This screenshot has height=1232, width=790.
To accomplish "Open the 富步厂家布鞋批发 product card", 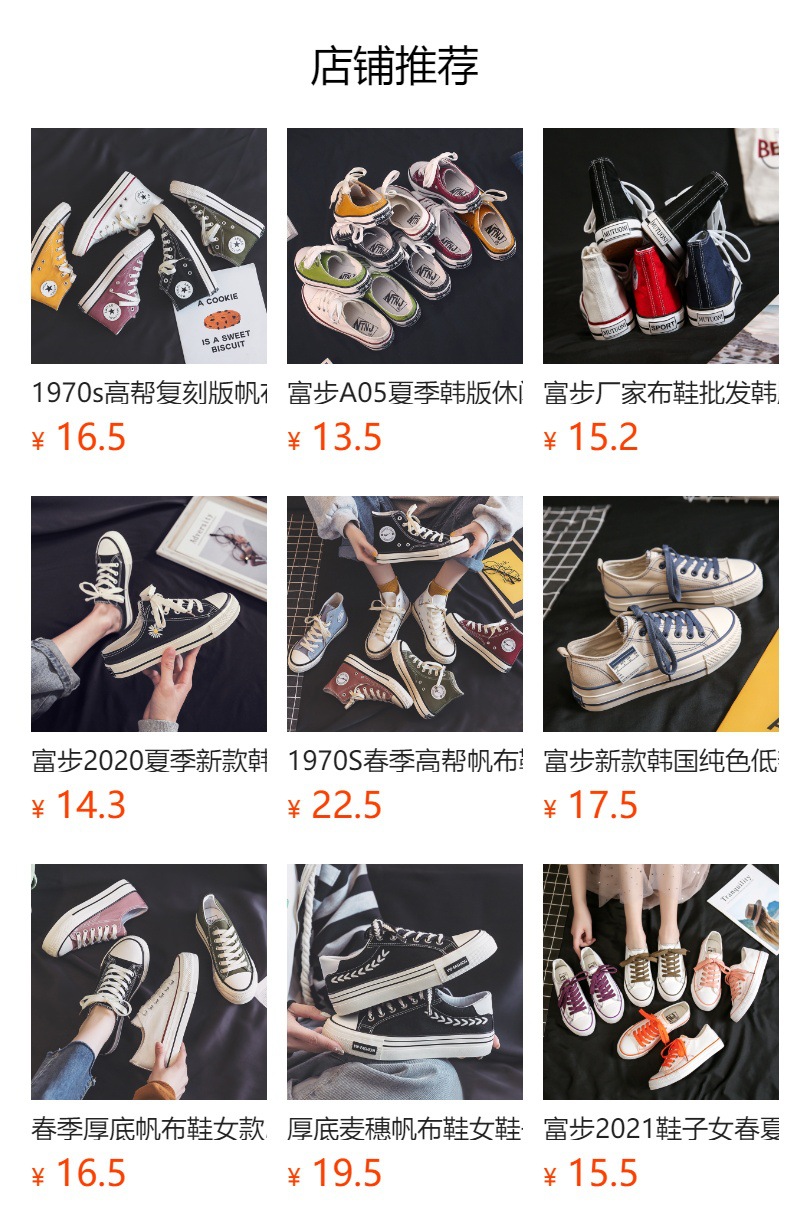I will click(x=660, y=246).
